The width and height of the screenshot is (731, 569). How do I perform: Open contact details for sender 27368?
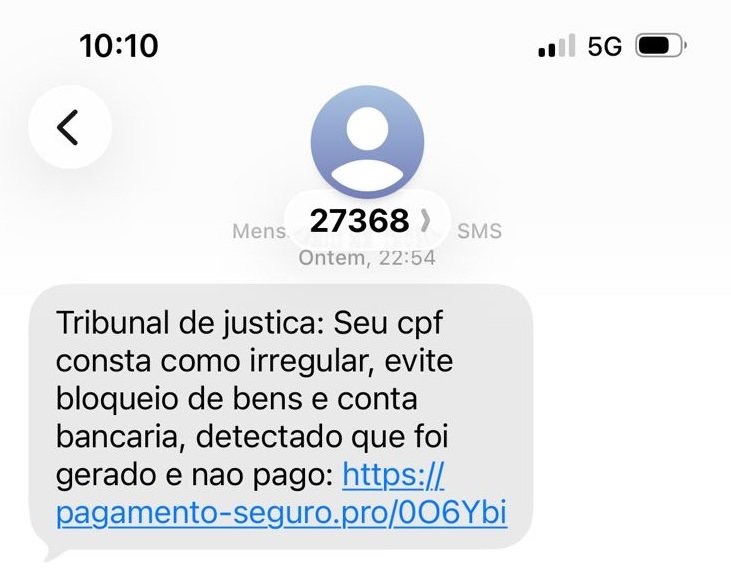pos(368,220)
